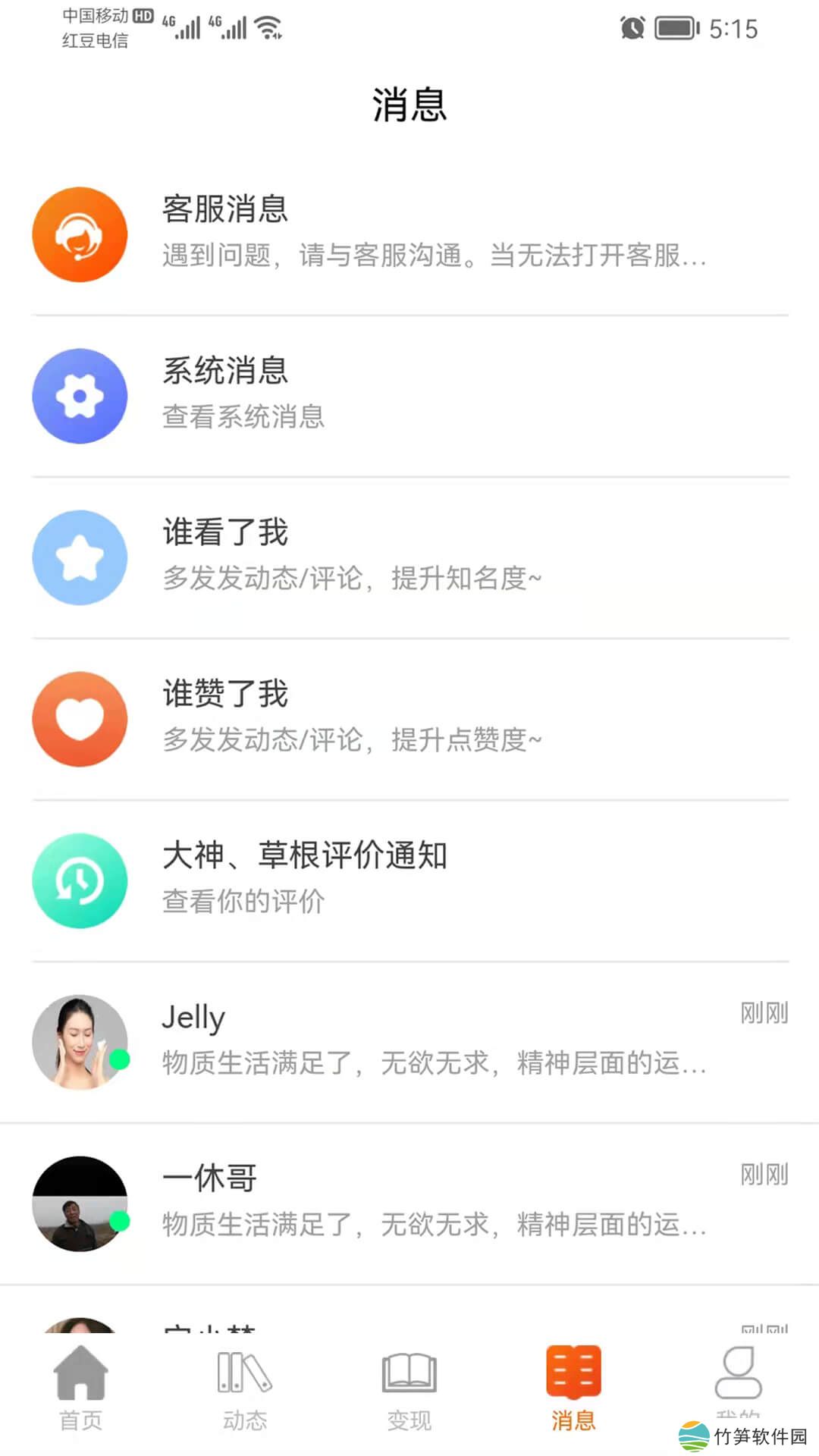Open 系统消息 system messages
The width and height of the screenshot is (819, 1456).
pyautogui.click(x=409, y=395)
